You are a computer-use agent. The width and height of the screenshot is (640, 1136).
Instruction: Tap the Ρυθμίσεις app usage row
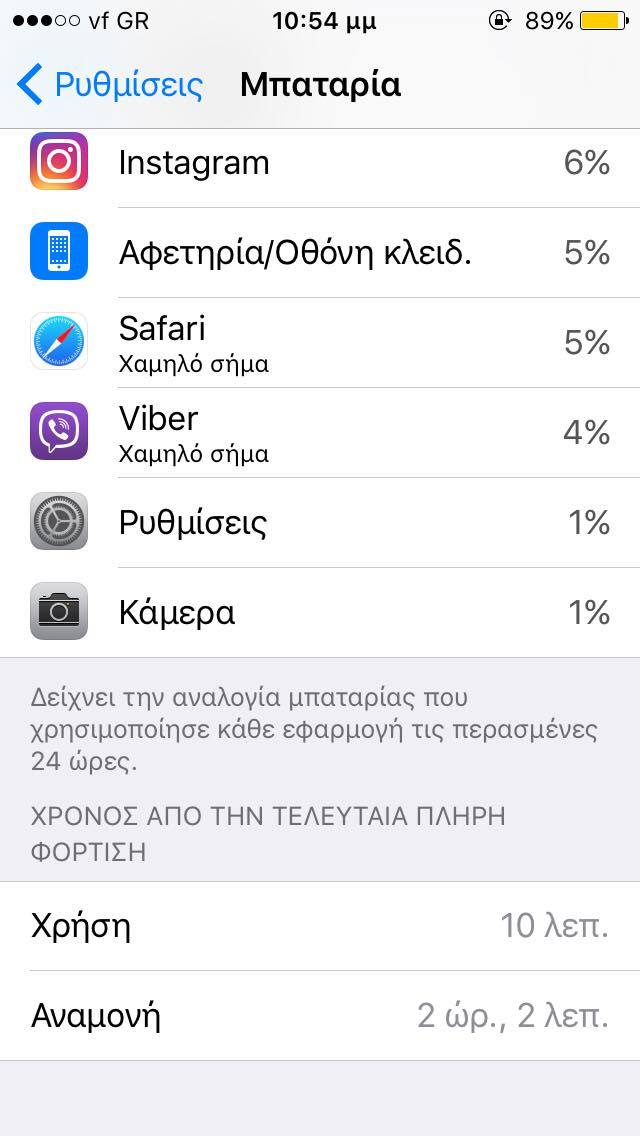click(x=320, y=522)
